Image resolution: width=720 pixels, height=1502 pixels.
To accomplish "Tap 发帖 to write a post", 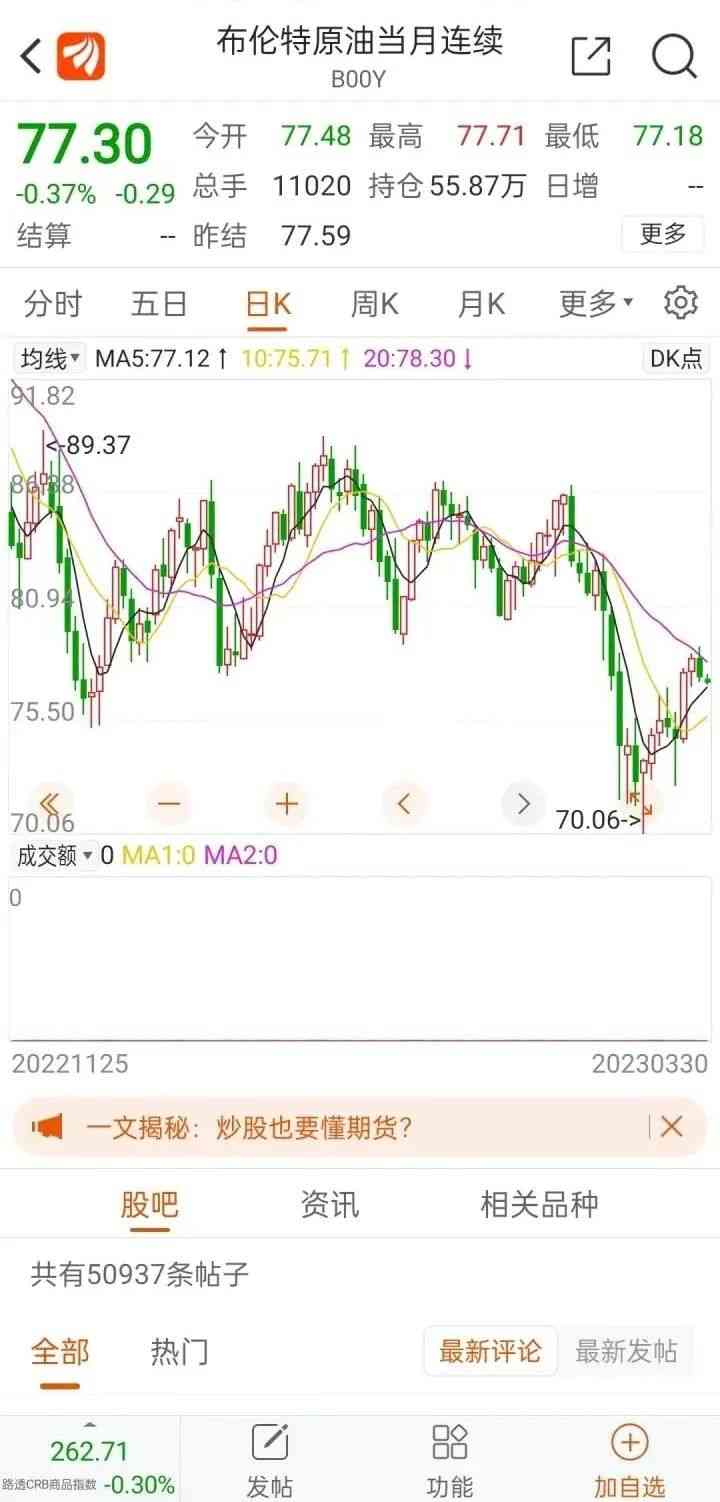I will click(x=270, y=1459).
